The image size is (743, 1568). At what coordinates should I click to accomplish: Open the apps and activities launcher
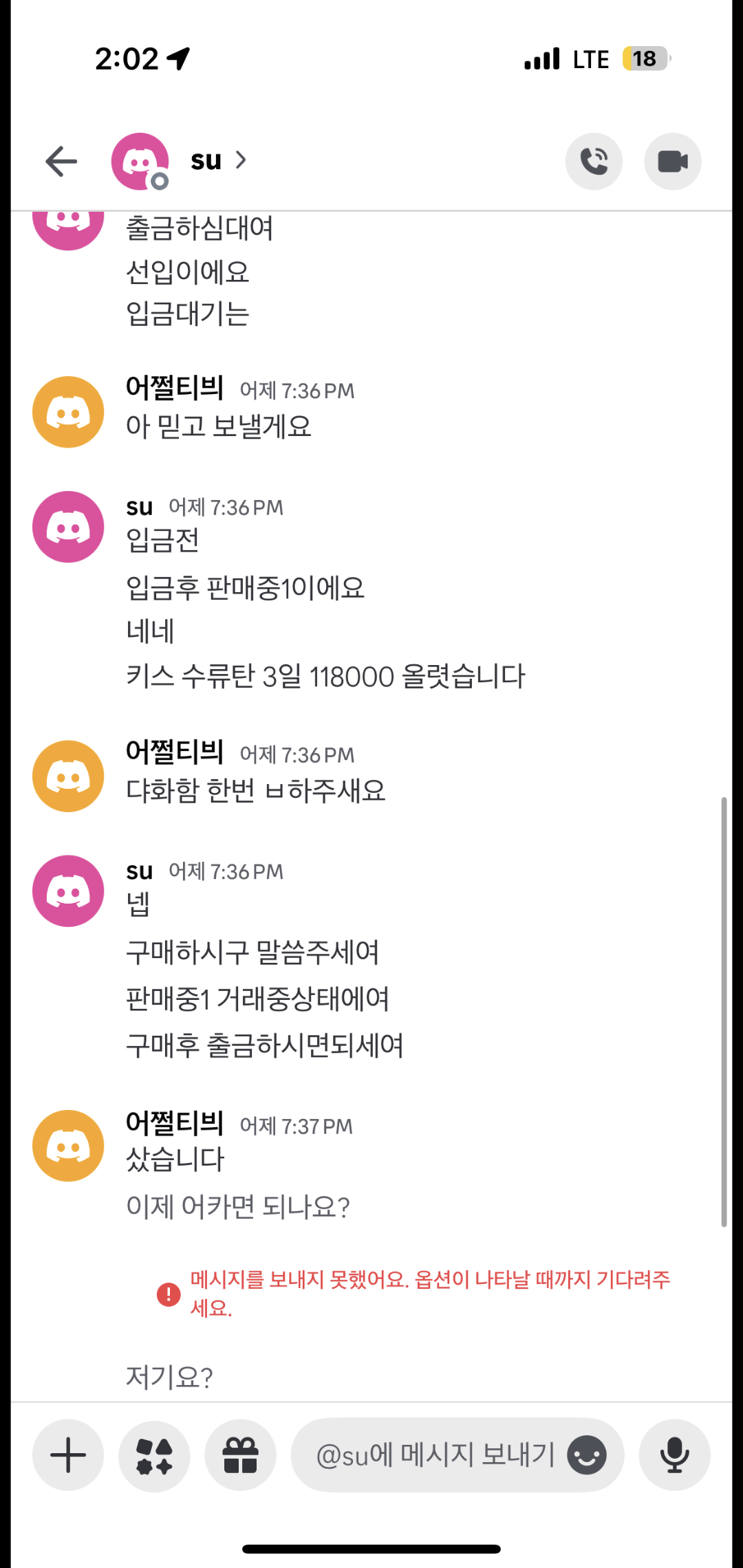point(154,1455)
